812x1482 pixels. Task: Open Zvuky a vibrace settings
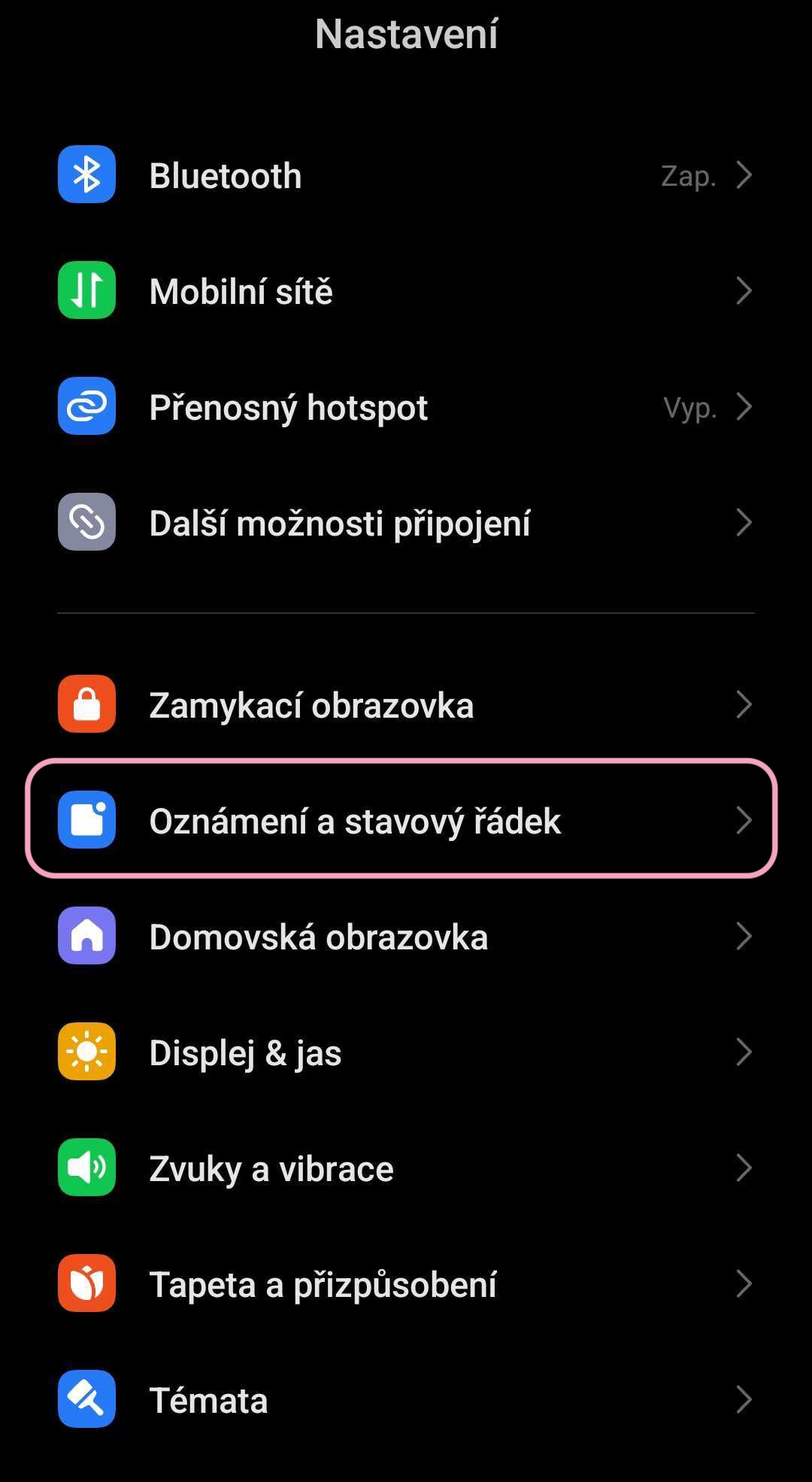[406, 1168]
